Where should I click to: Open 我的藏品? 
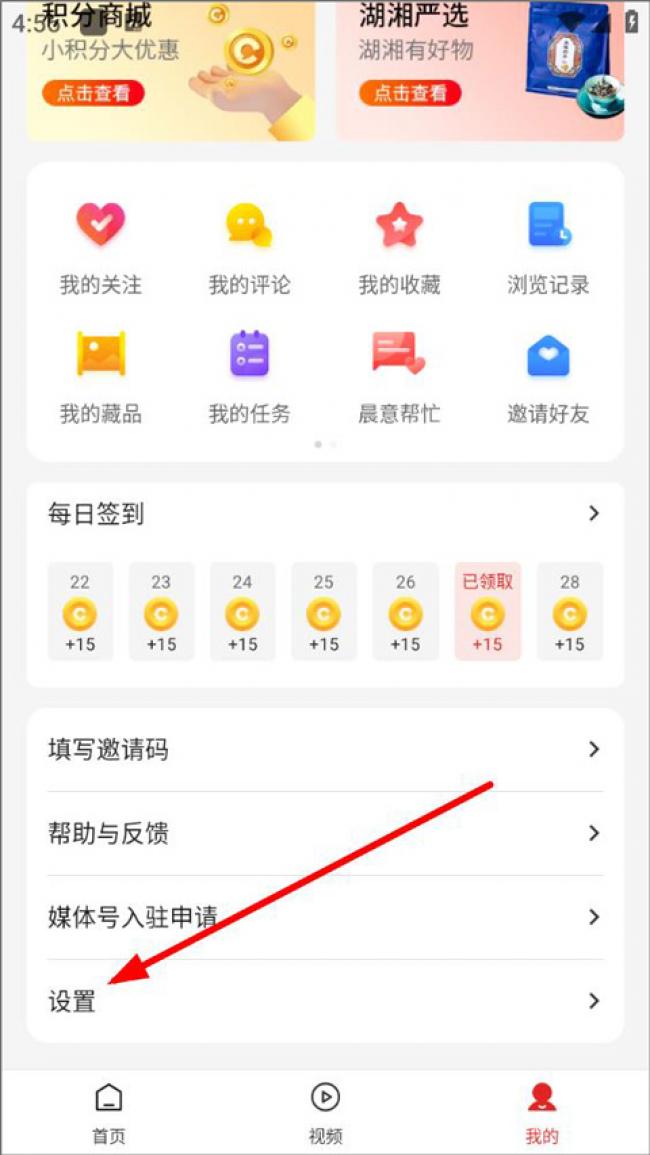coord(100,378)
